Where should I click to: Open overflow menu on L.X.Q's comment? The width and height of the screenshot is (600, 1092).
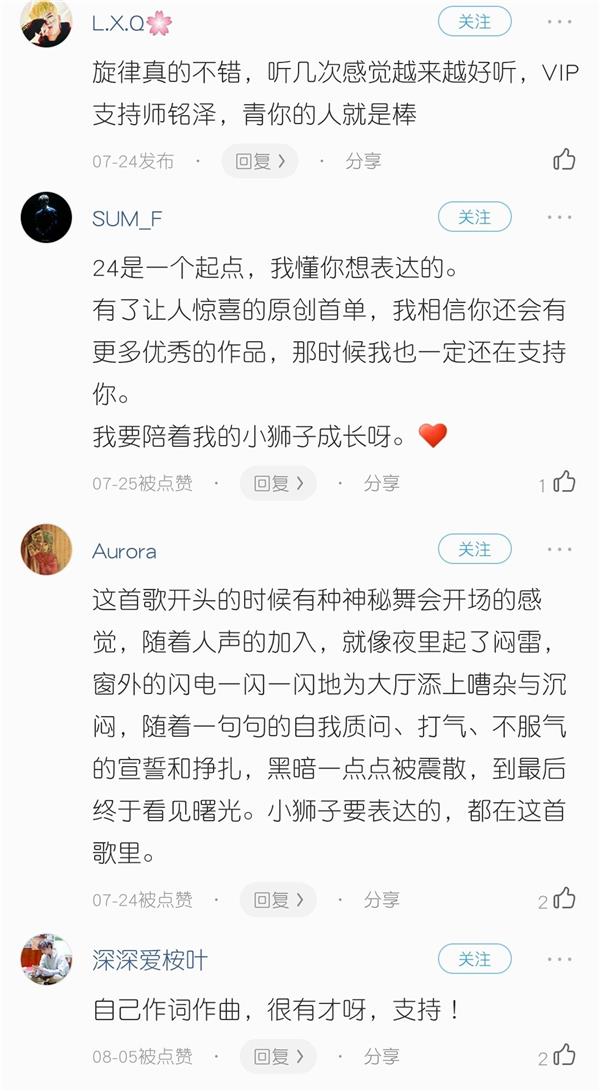[x=560, y=22]
